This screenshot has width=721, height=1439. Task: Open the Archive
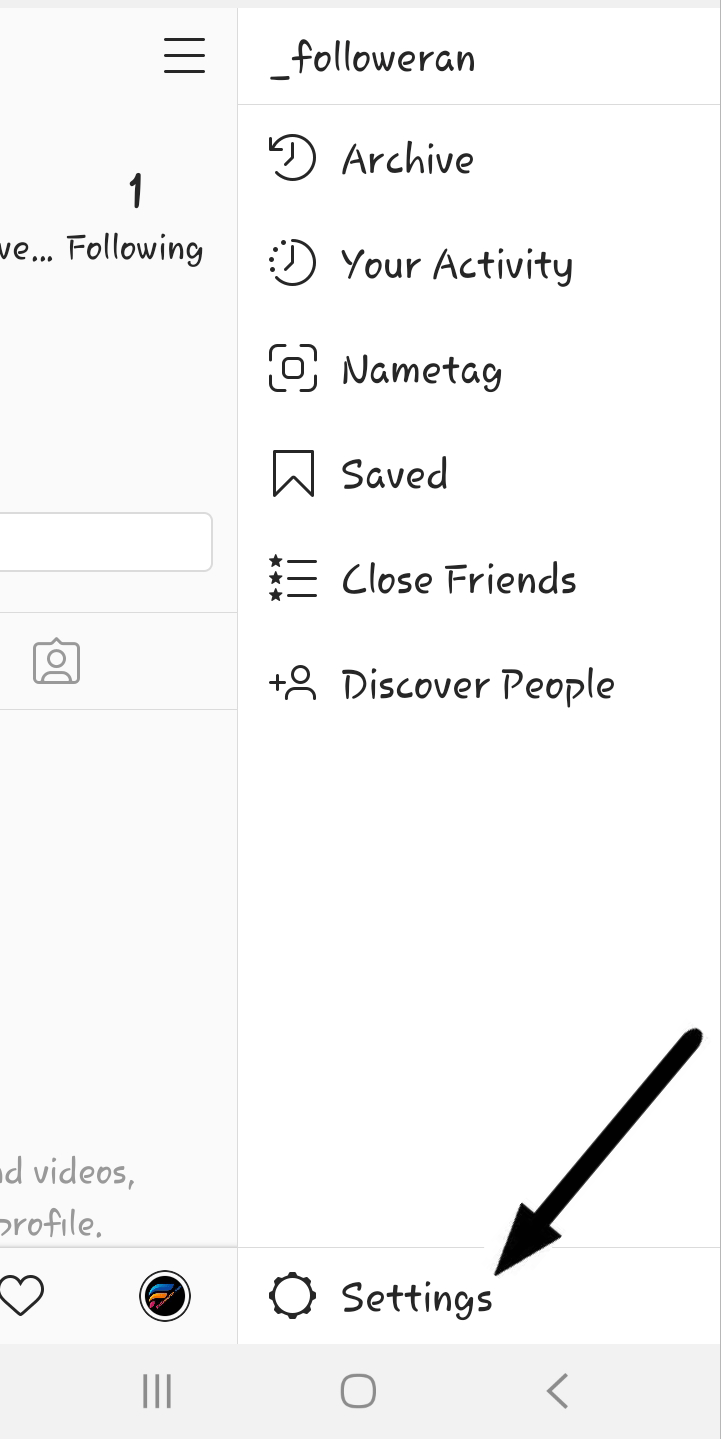tap(406, 159)
